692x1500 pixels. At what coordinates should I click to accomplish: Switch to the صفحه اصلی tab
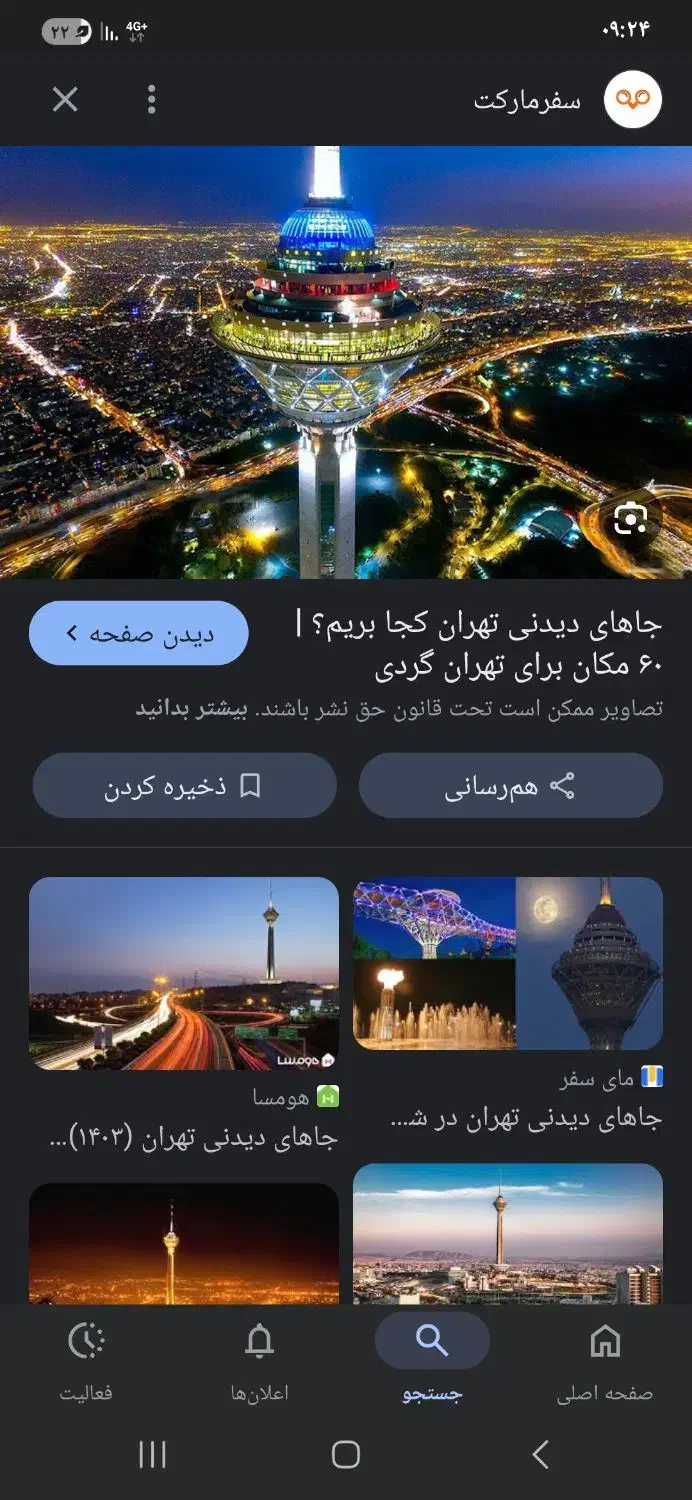(605, 1356)
